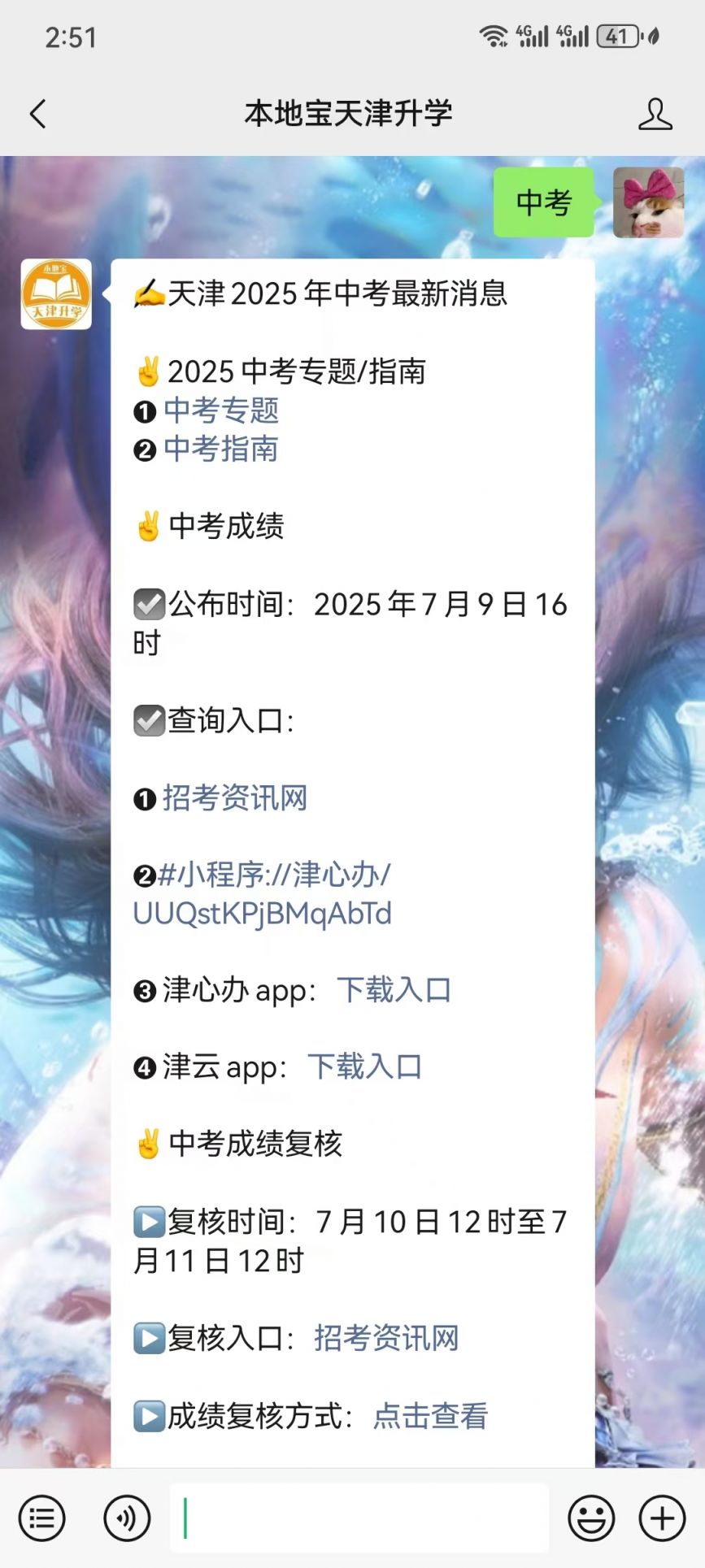Open 津心办 app 下载入口

394,990
